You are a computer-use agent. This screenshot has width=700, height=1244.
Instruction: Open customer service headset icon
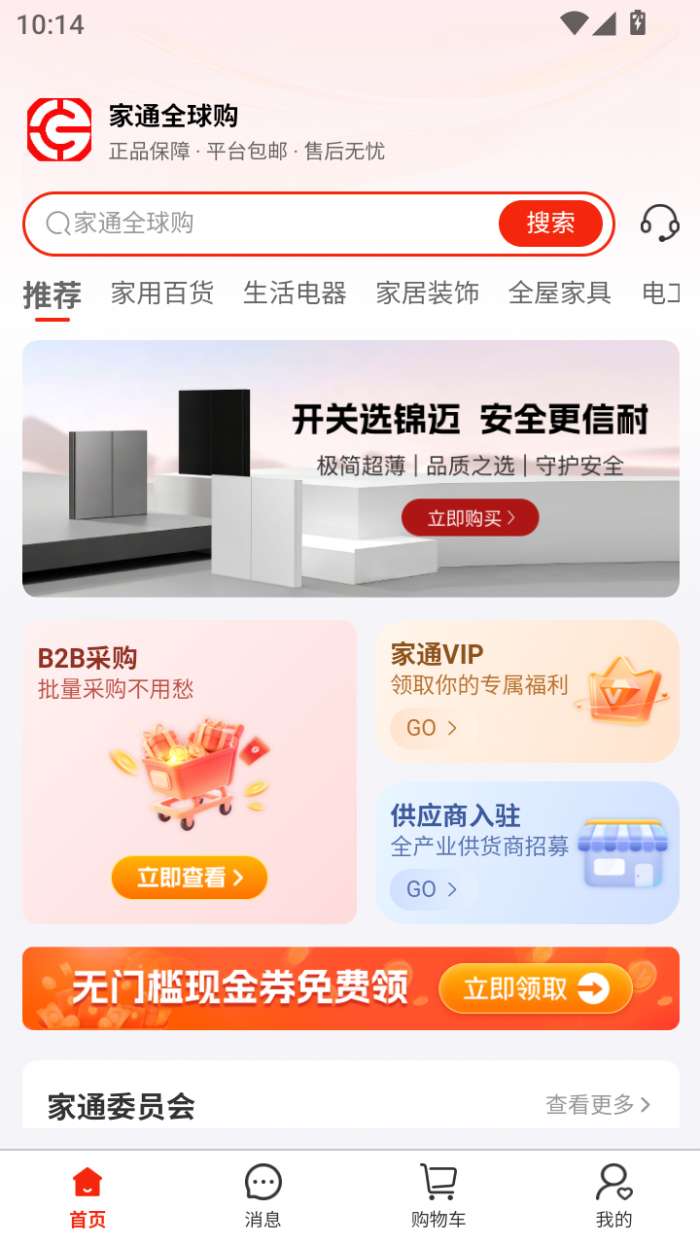(659, 222)
